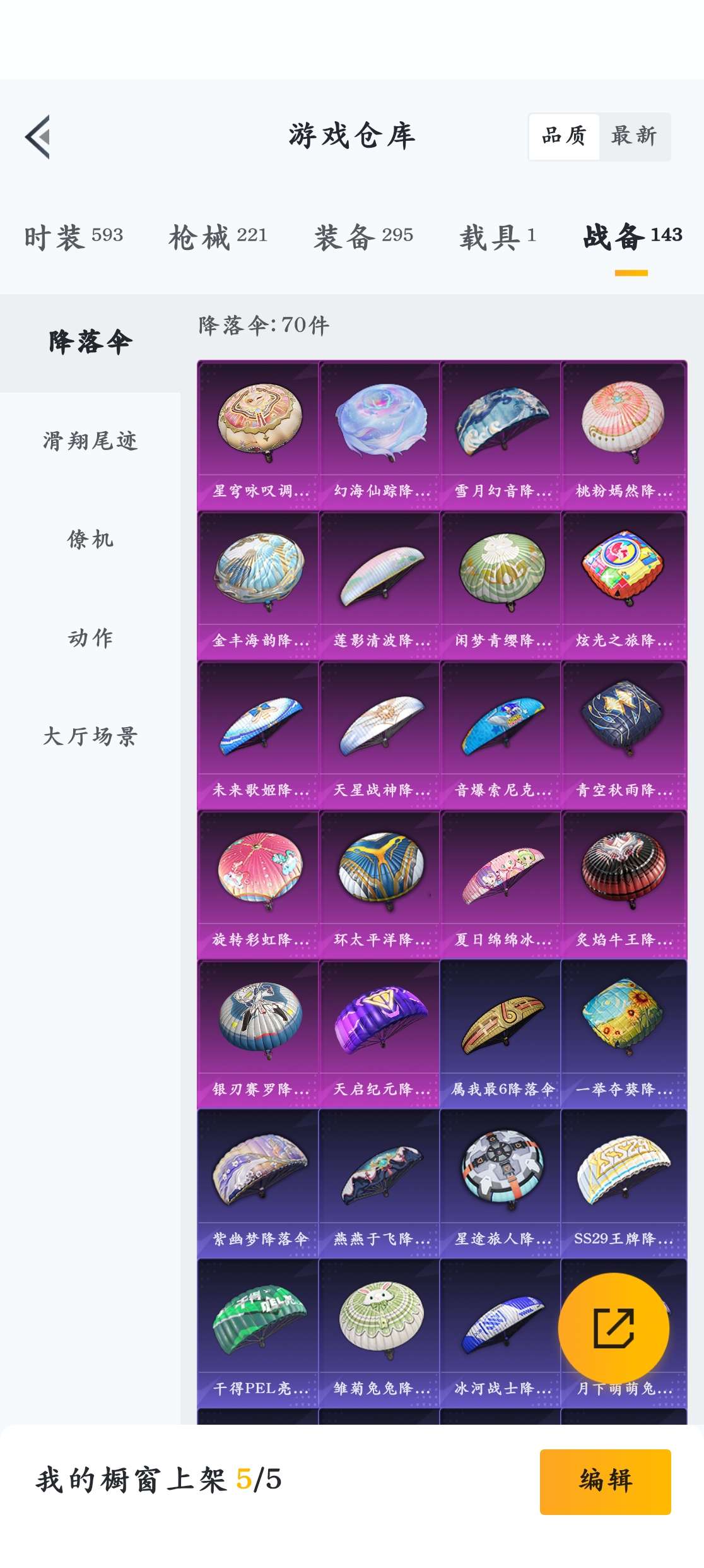Switch to the 时装 tab
704x1568 pixels.
pos(74,237)
